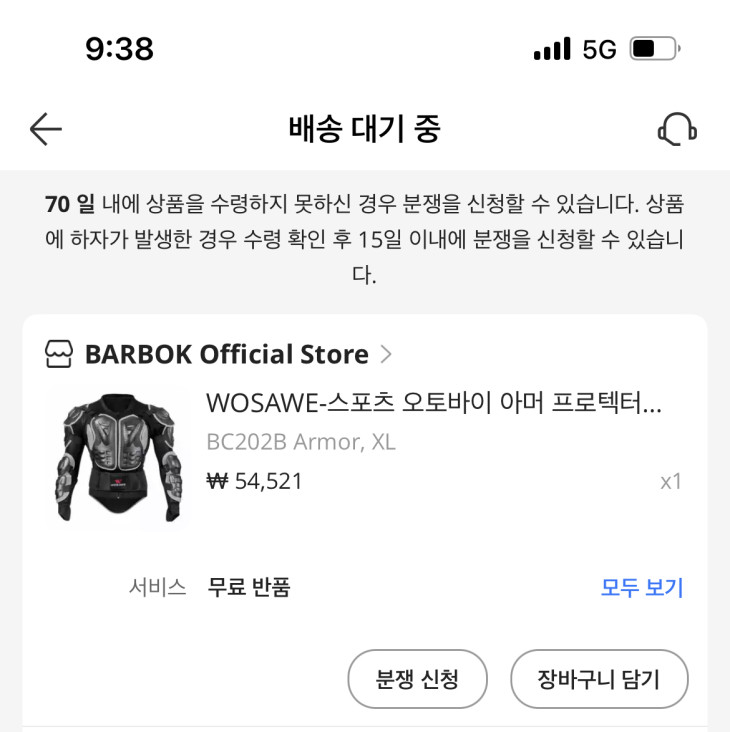Go back using the top-left arrow
This screenshot has width=730, height=732.
pyautogui.click(x=46, y=129)
